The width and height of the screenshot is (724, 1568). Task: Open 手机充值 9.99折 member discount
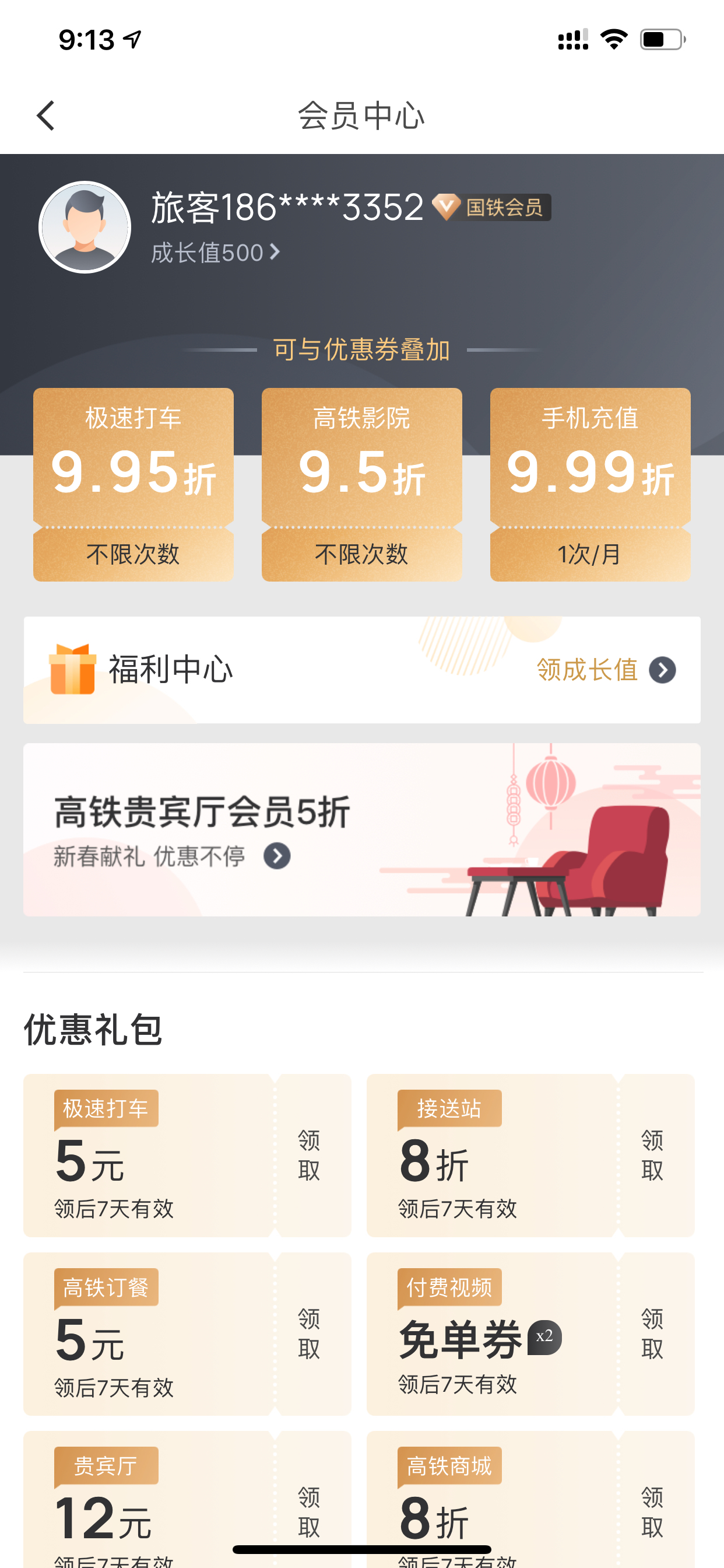pyautogui.click(x=590, y=485)
